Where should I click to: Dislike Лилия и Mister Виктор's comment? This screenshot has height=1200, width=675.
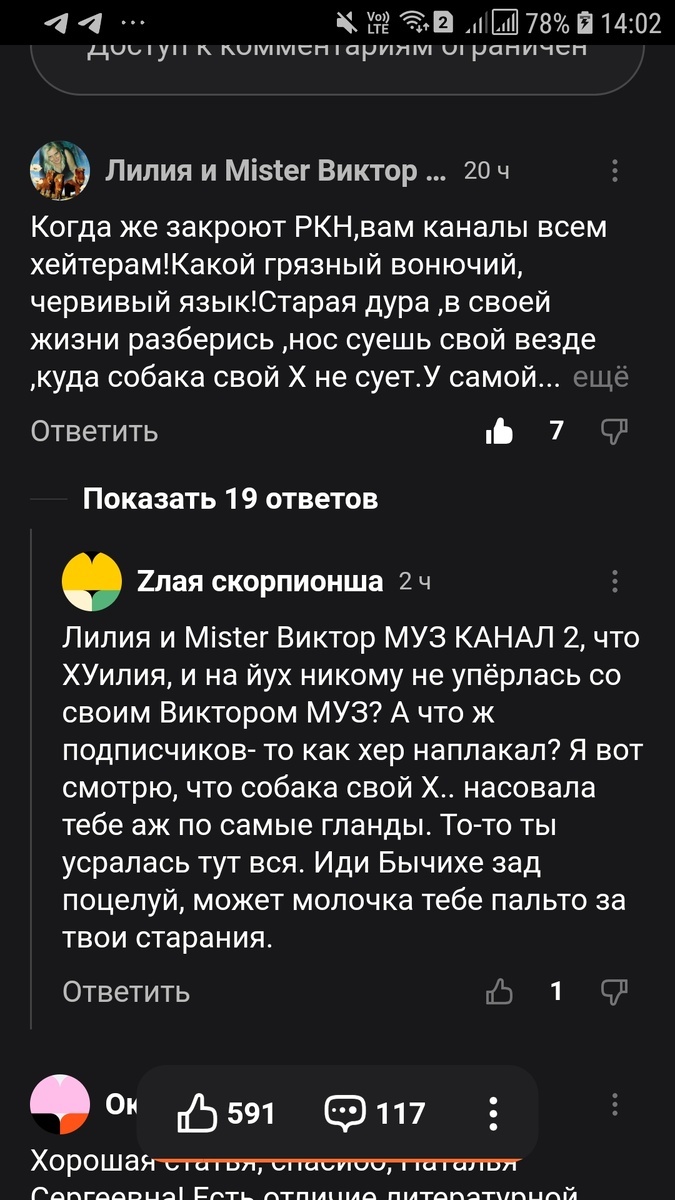tap(614, 431)
